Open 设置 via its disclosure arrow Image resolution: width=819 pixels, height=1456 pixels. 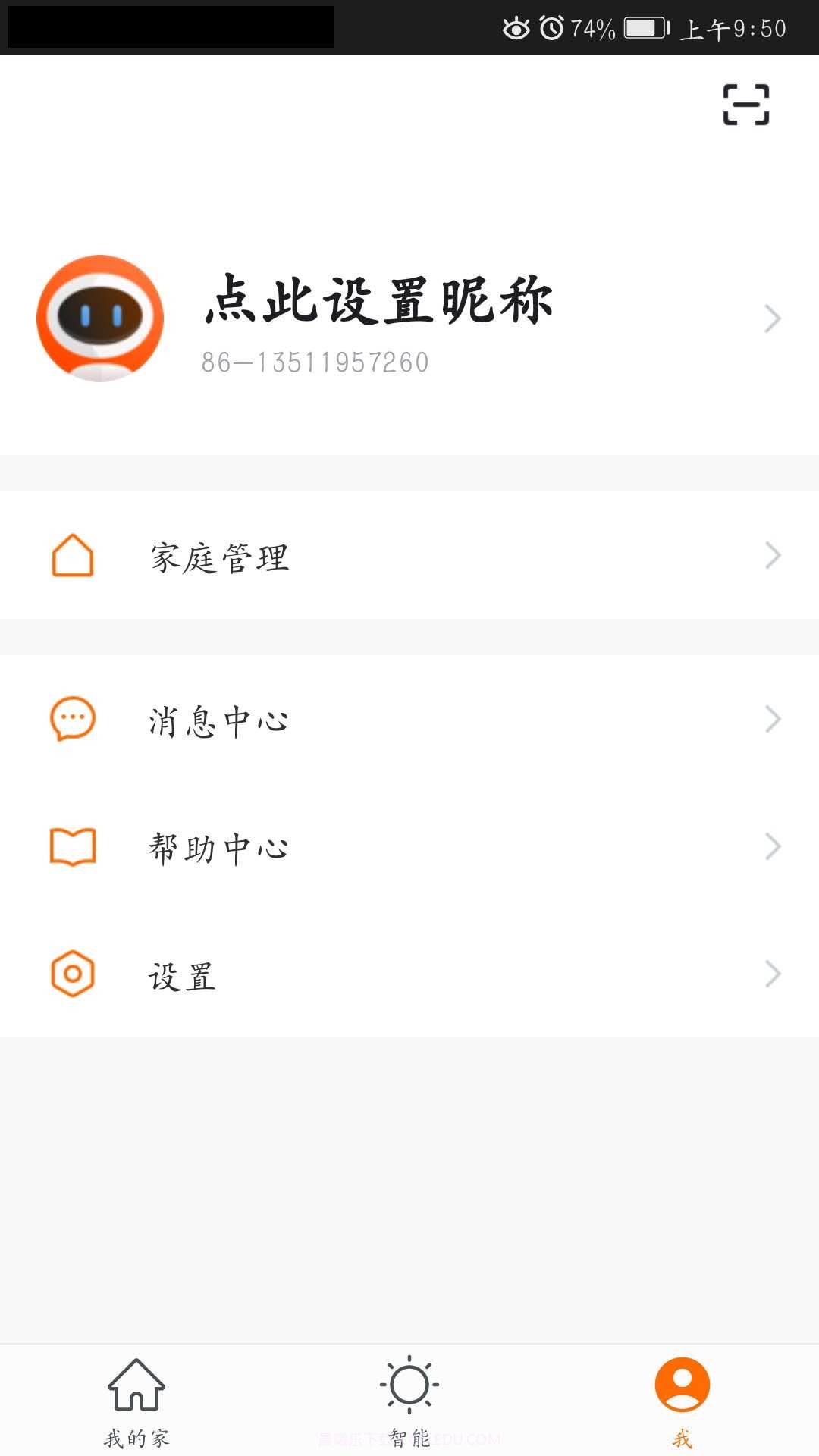[x=772, y=974]
